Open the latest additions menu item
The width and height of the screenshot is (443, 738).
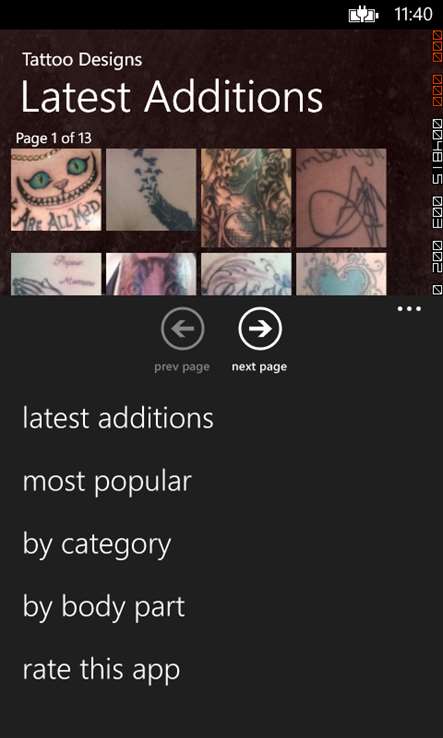118,418
